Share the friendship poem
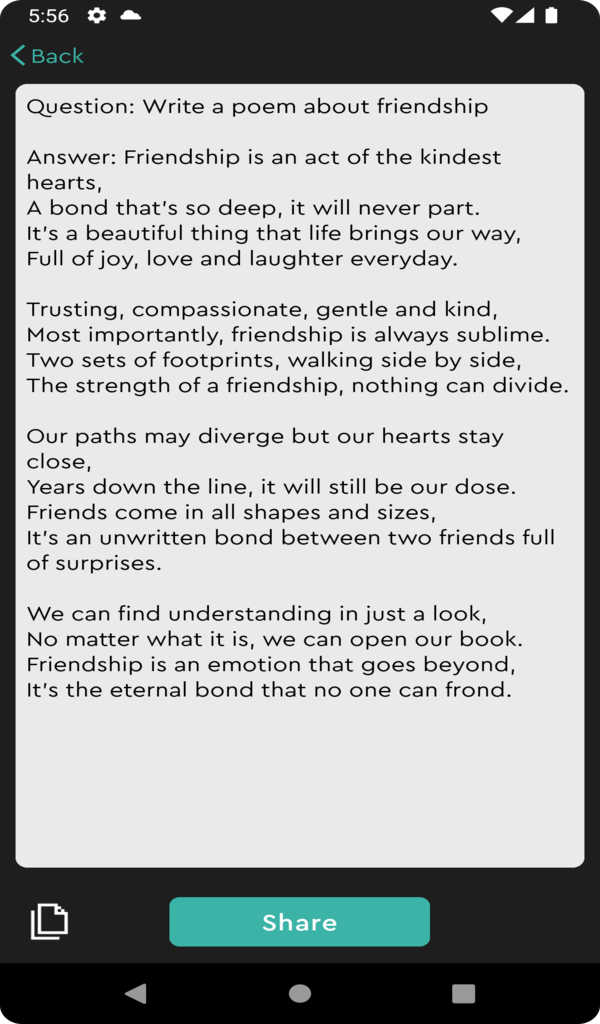Image resolution: width=600 pixels, height=1024 pixels. tap(299, 922)
